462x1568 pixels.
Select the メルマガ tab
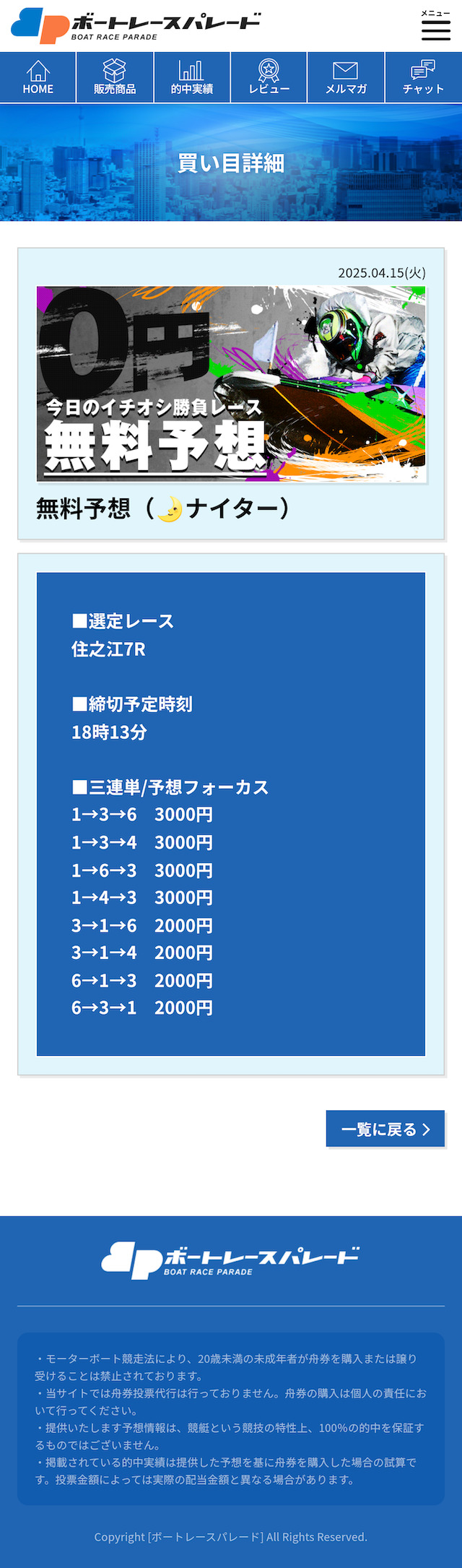346,78
